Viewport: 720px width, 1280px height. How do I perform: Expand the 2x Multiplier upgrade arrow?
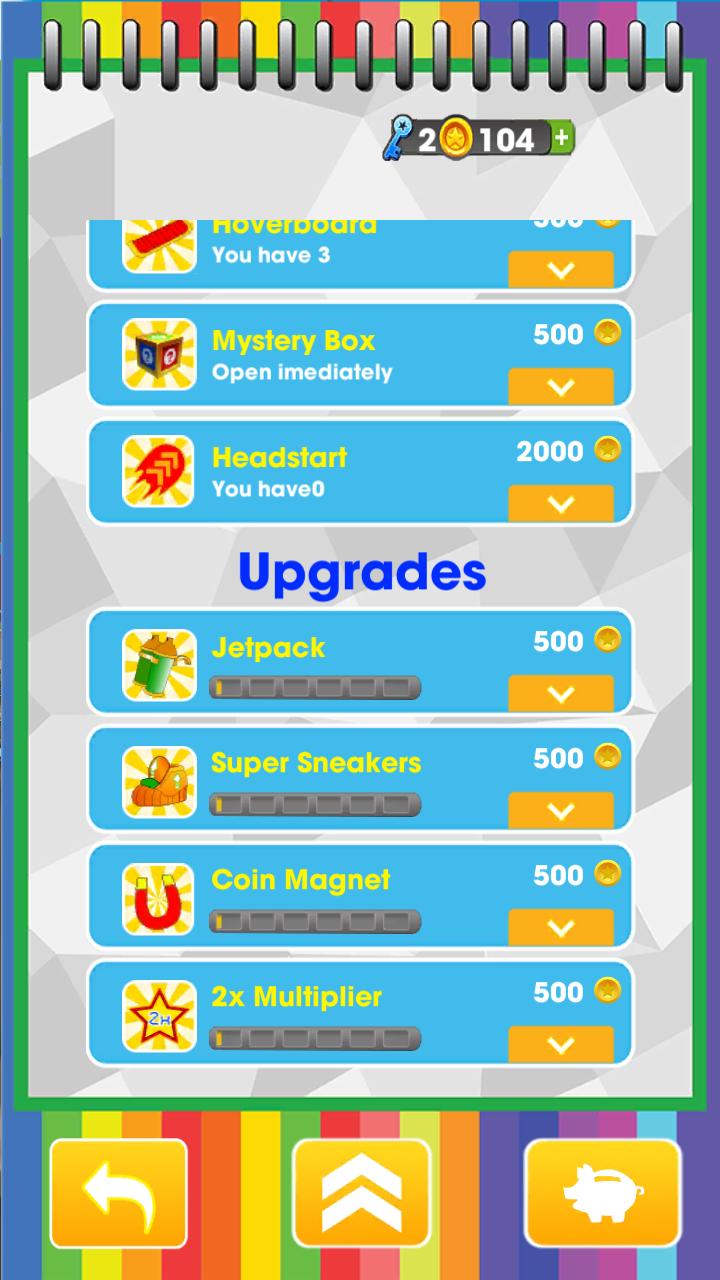click(x=561, y=1045)
